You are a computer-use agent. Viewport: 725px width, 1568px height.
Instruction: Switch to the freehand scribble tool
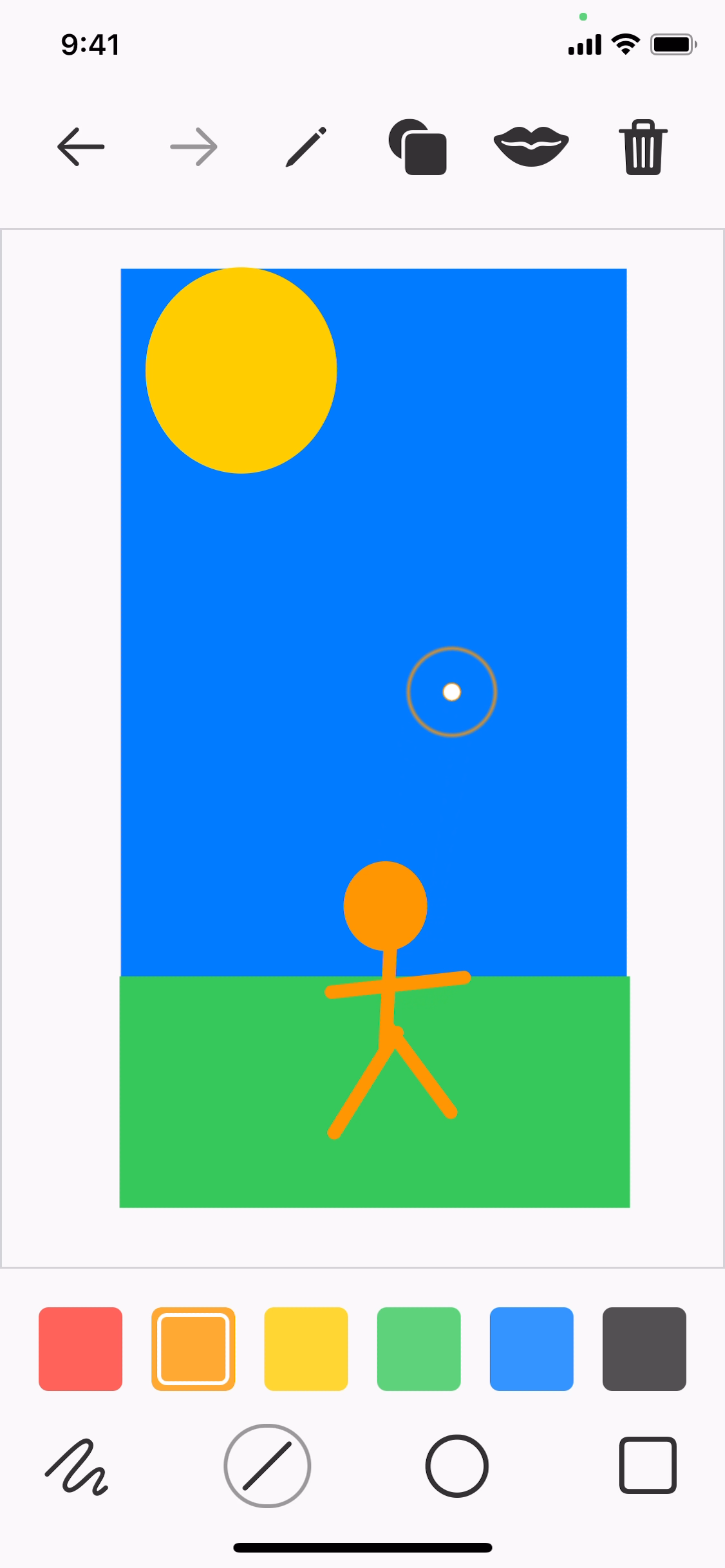coord(77,1466)
